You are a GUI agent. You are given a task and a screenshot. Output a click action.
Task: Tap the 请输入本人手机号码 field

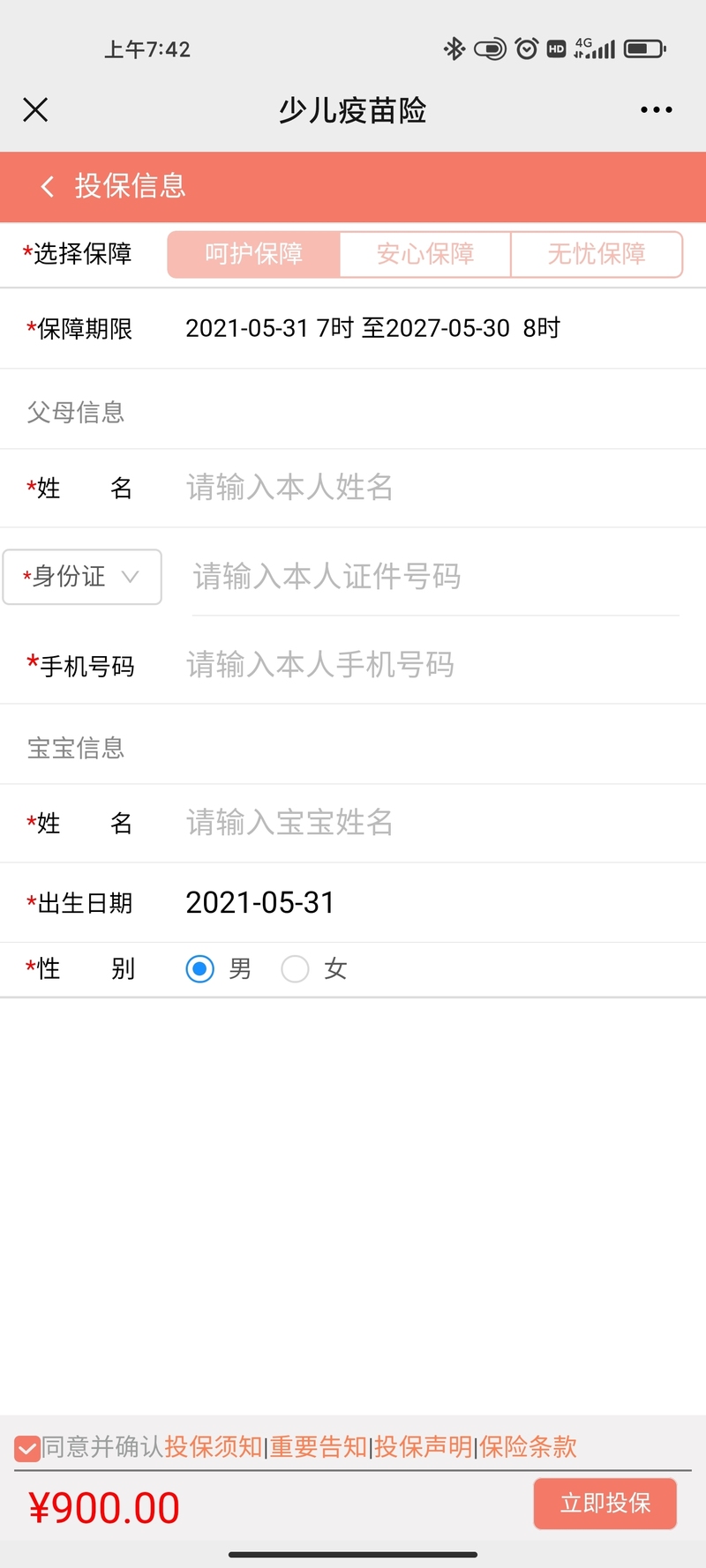pos(432,665)
